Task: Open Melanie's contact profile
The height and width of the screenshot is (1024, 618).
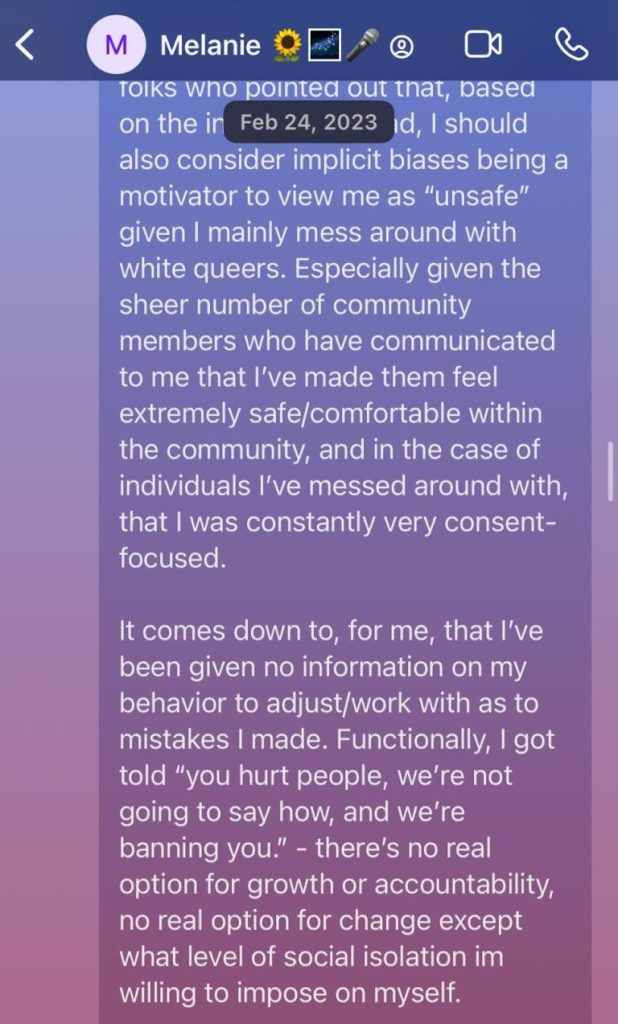Action: pos(210,45)
